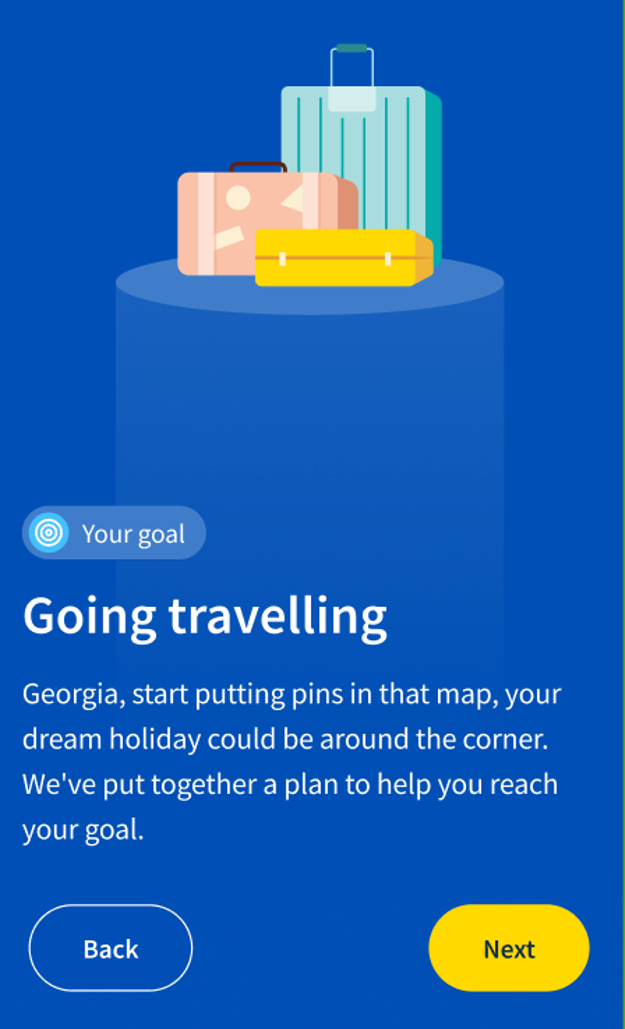
Task: Continue with the yellow Next button
Action: pyautogui.click(x=509, y=948)
